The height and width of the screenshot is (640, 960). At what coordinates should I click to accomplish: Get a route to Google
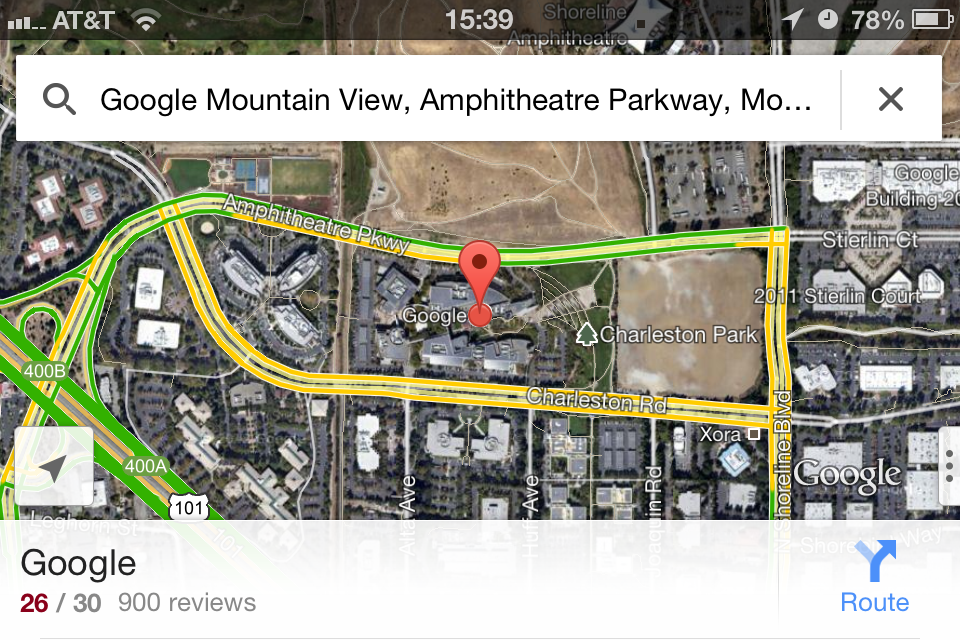pyautogui.click(x=874, y=578)
